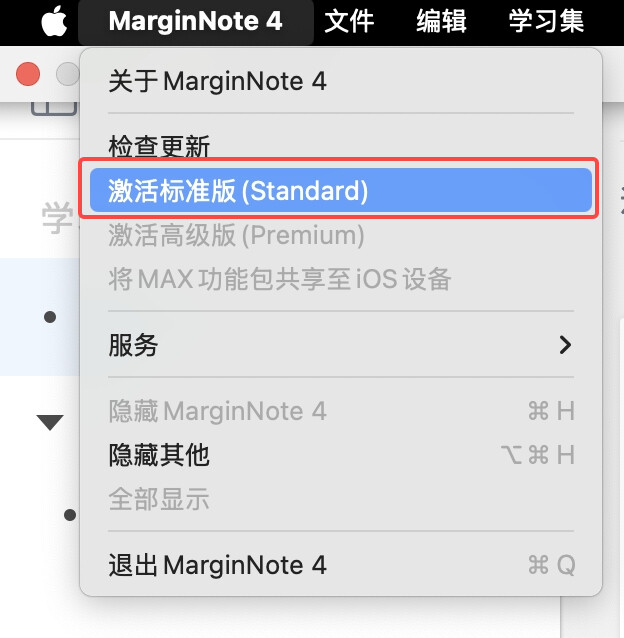Collapse the triangle disclosure arrow in sidebar
The width and height of the screenshot is (624, 638).
pyautogui.click(x=50, y=422)
